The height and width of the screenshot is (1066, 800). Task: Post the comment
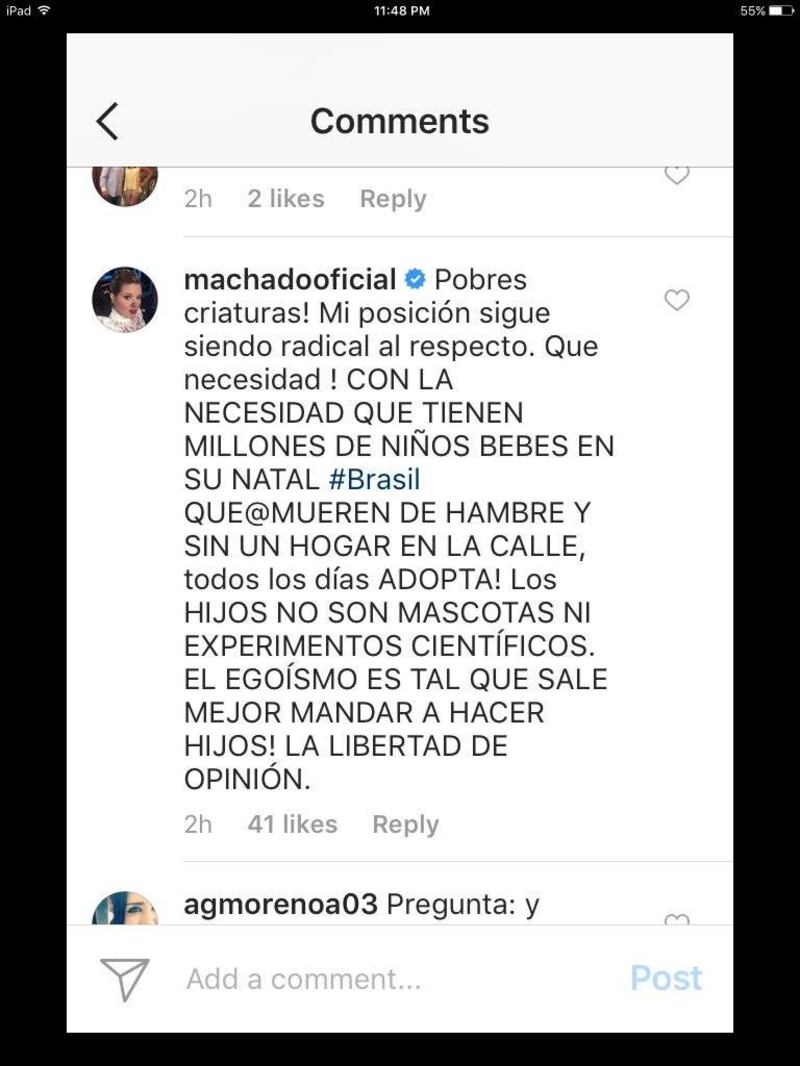point(666,978)
